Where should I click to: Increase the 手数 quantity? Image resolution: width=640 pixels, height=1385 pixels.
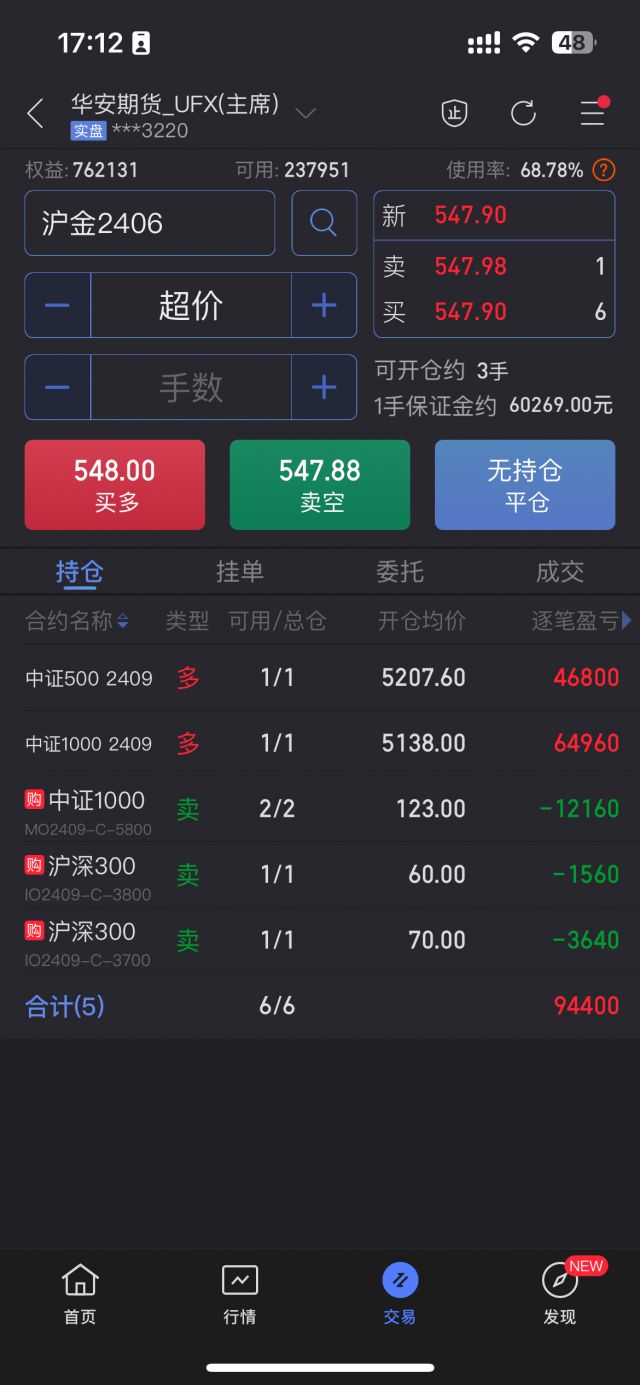point(324,387)
